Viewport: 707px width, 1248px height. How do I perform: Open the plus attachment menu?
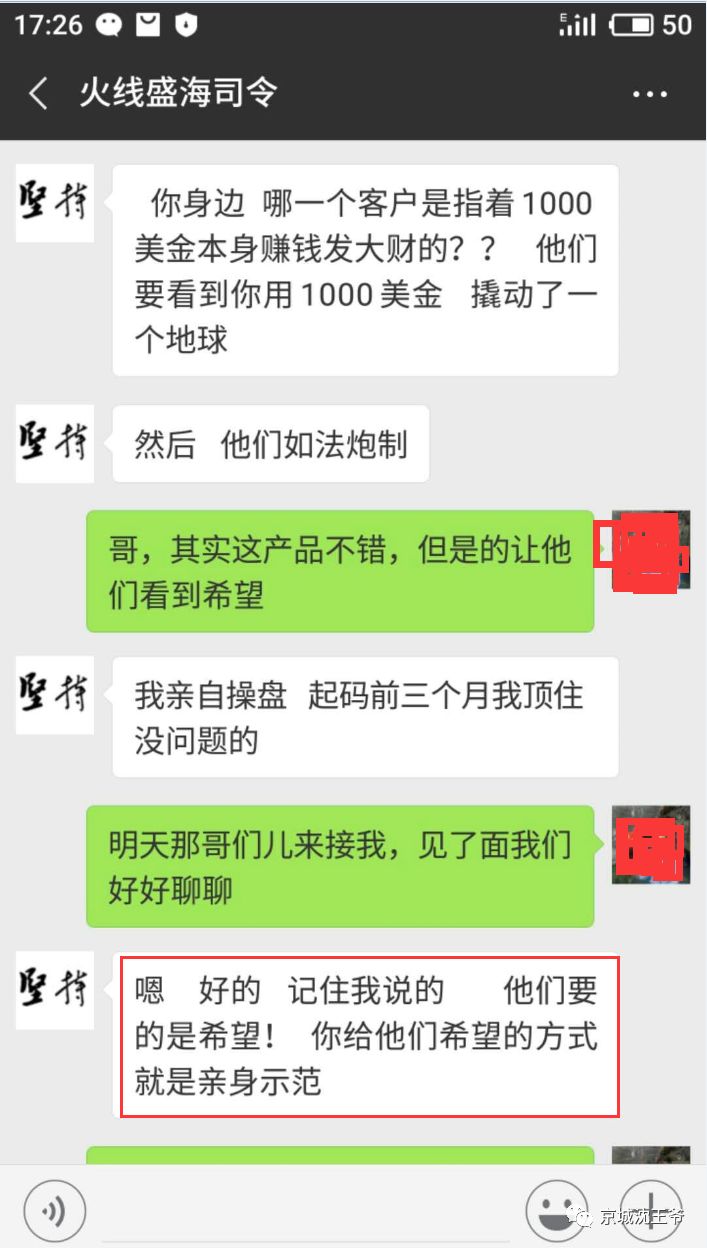(x=651, y=1211)
